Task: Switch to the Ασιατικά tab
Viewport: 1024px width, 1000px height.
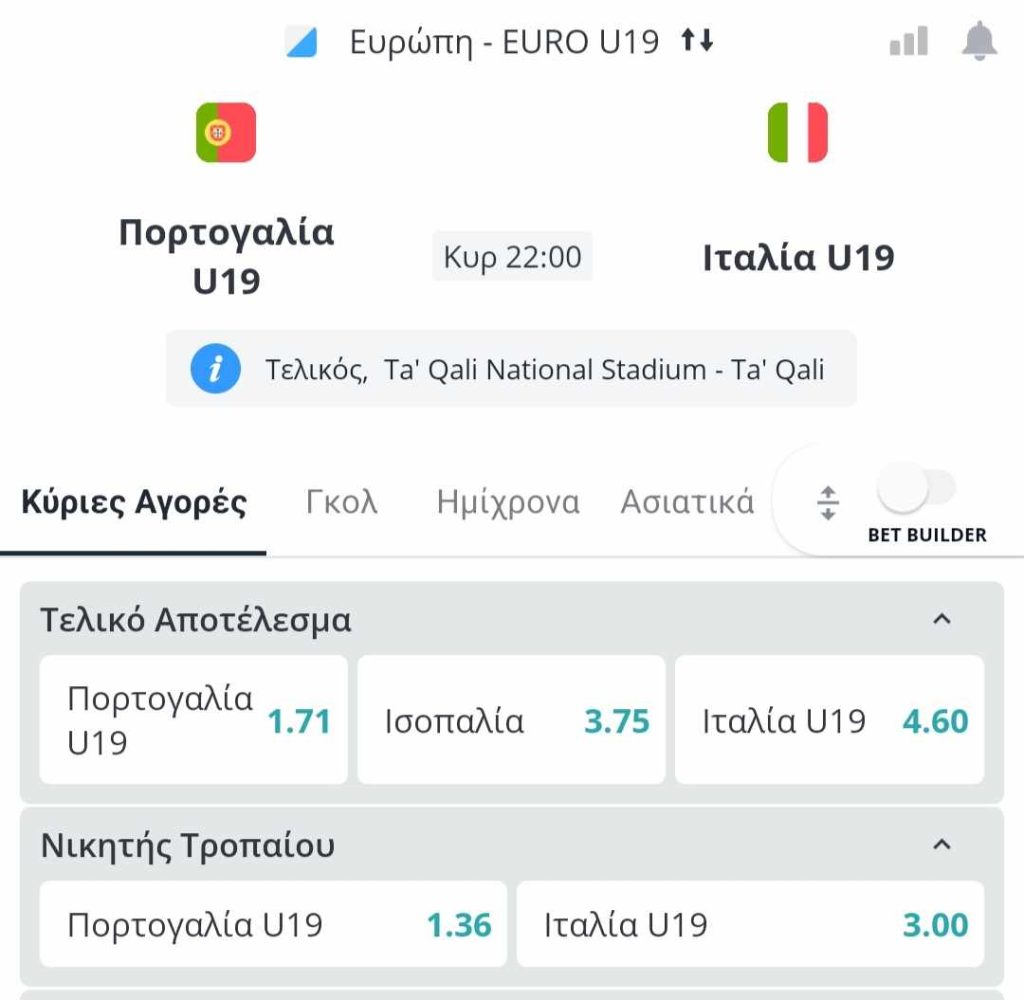Action: 687,502
